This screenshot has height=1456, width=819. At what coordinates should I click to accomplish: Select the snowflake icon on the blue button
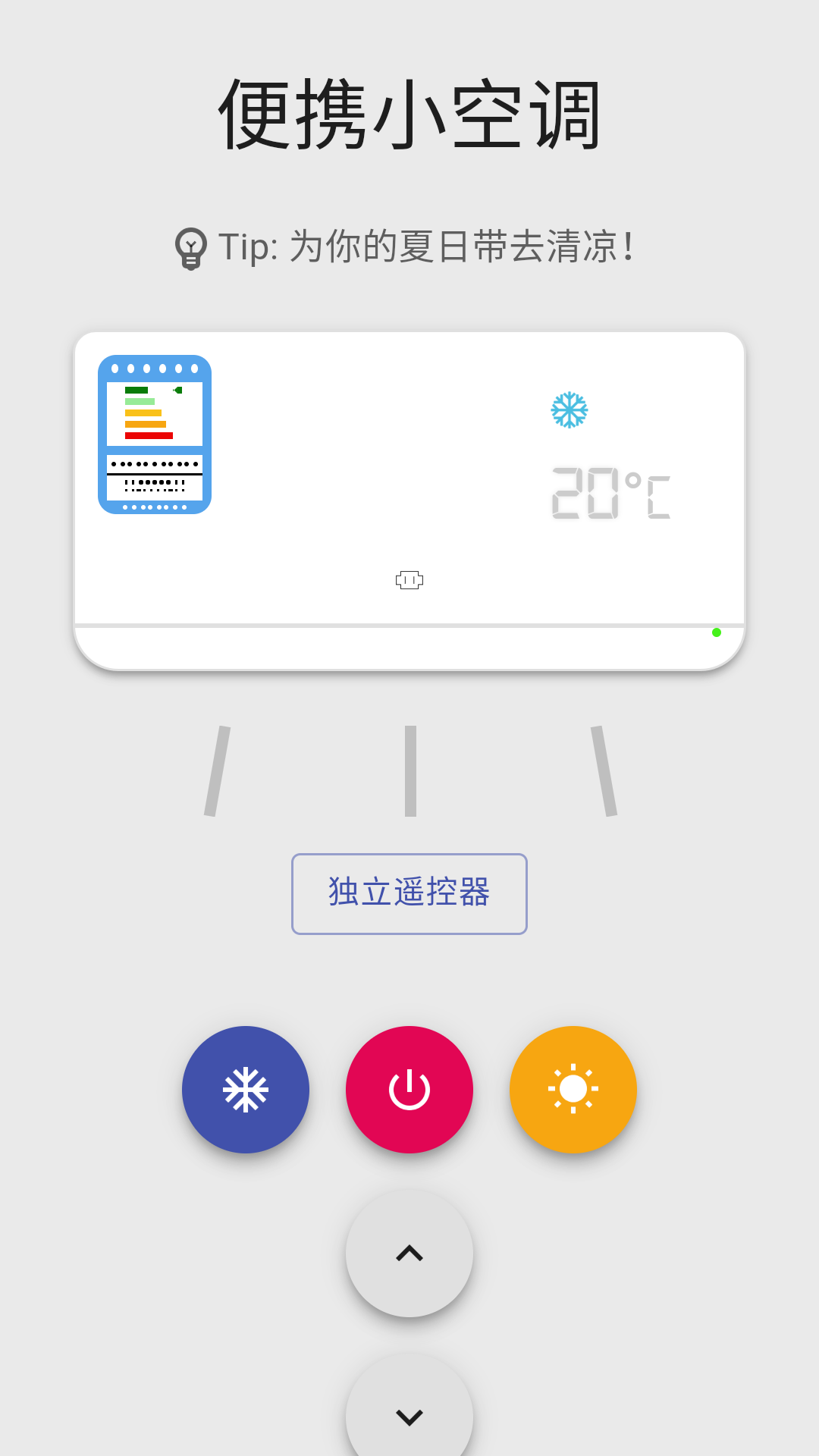click(x=245, y=1090)
